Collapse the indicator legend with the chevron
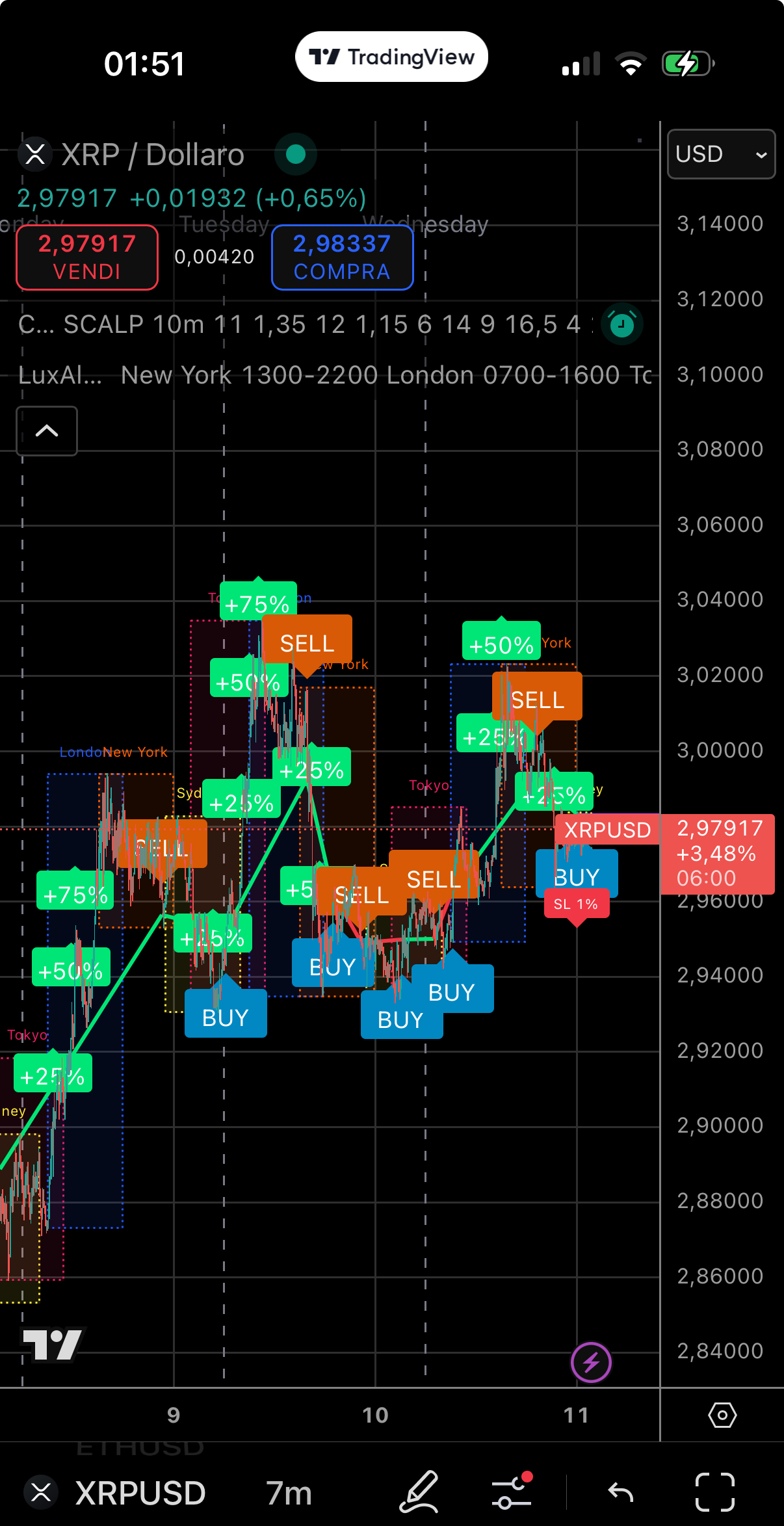The width and height of the screenshot is (784, 1526). click(47, 431)
